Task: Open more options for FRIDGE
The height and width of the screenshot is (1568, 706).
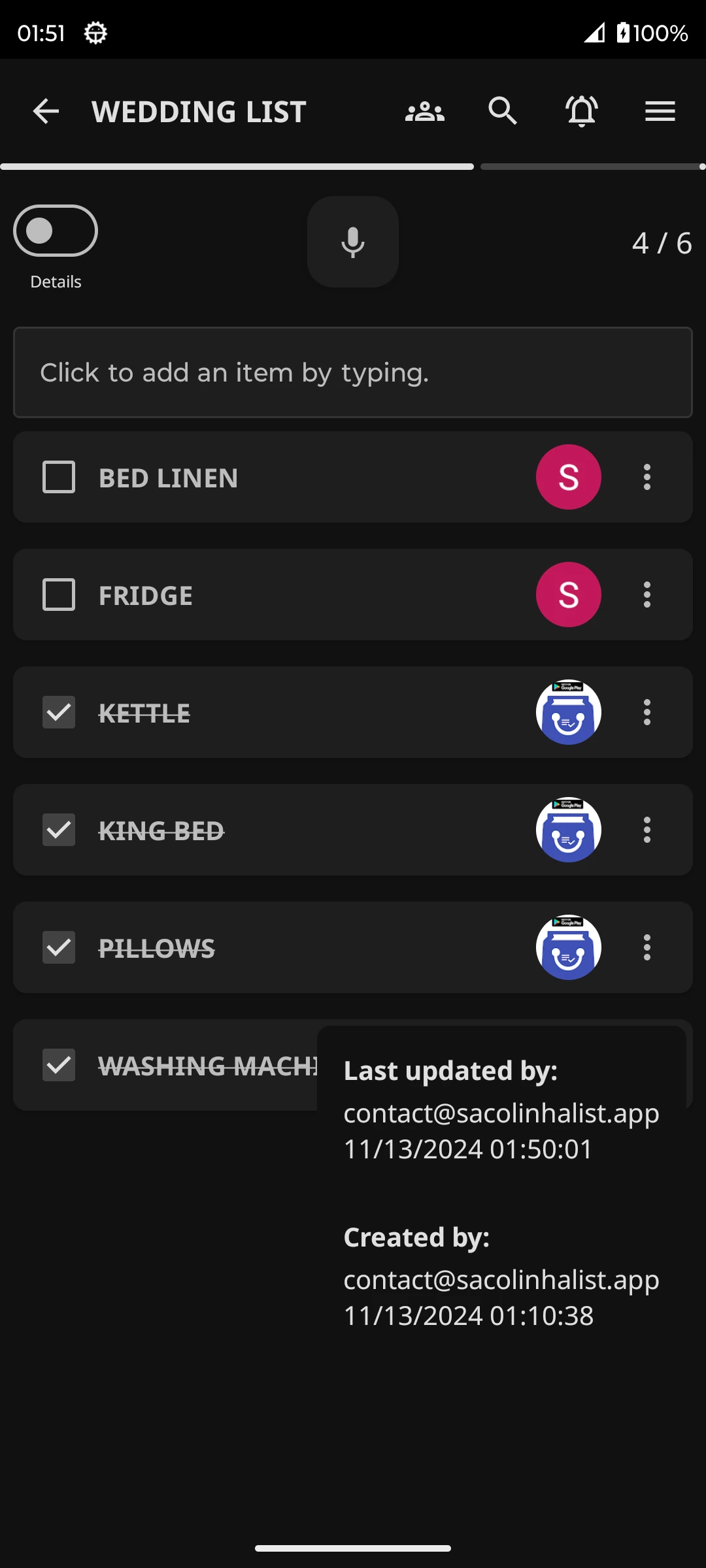Action: pyautogui.click(x=647, y=595)
